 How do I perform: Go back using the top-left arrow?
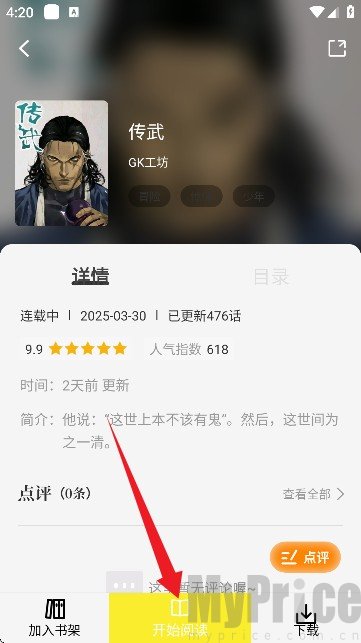tap(24, 48)
